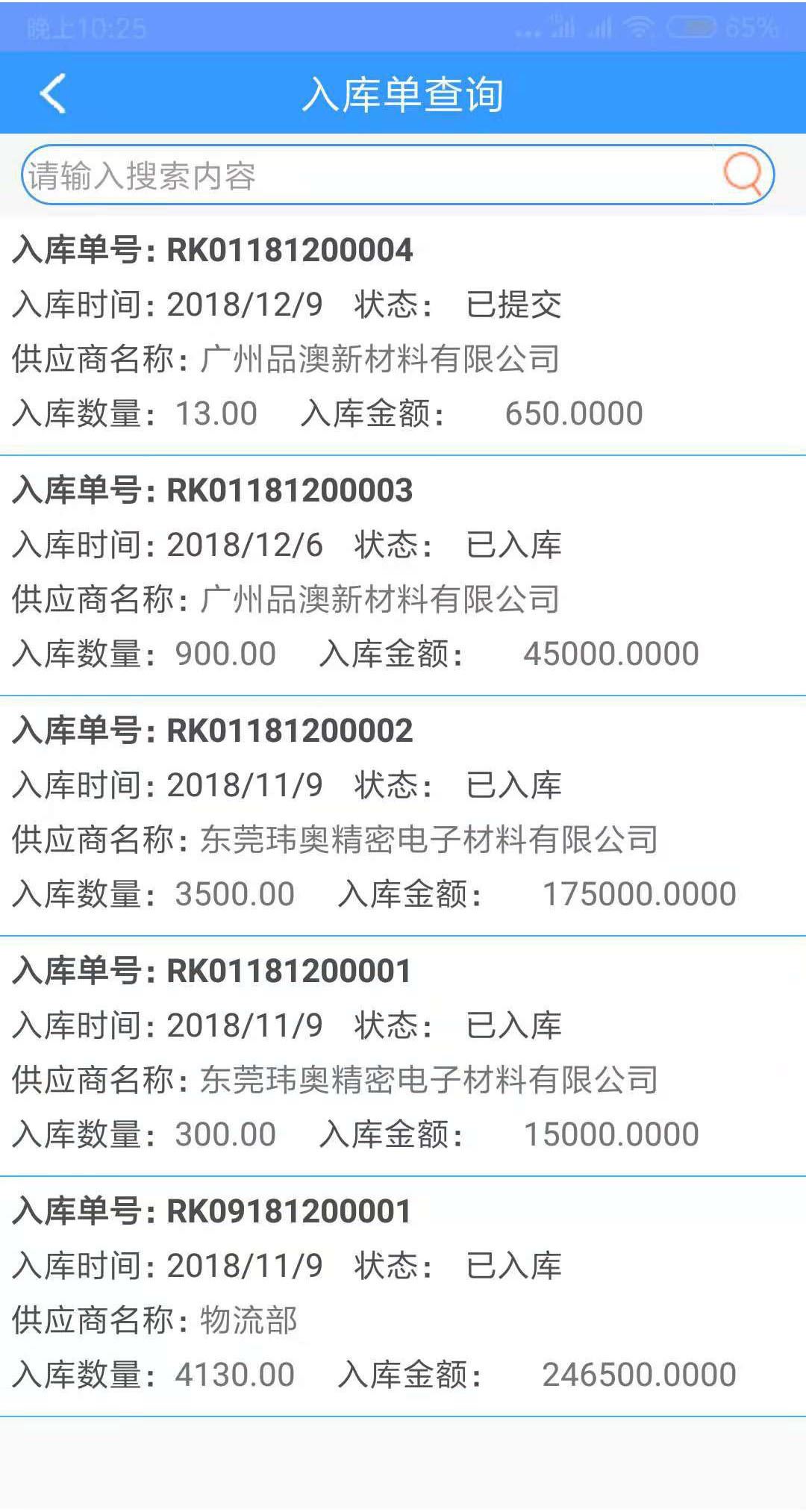Tap the 入库单查询 title bar
This screenshot has width=806, height=1512.
pyautogui.click(x=403, y=93)
